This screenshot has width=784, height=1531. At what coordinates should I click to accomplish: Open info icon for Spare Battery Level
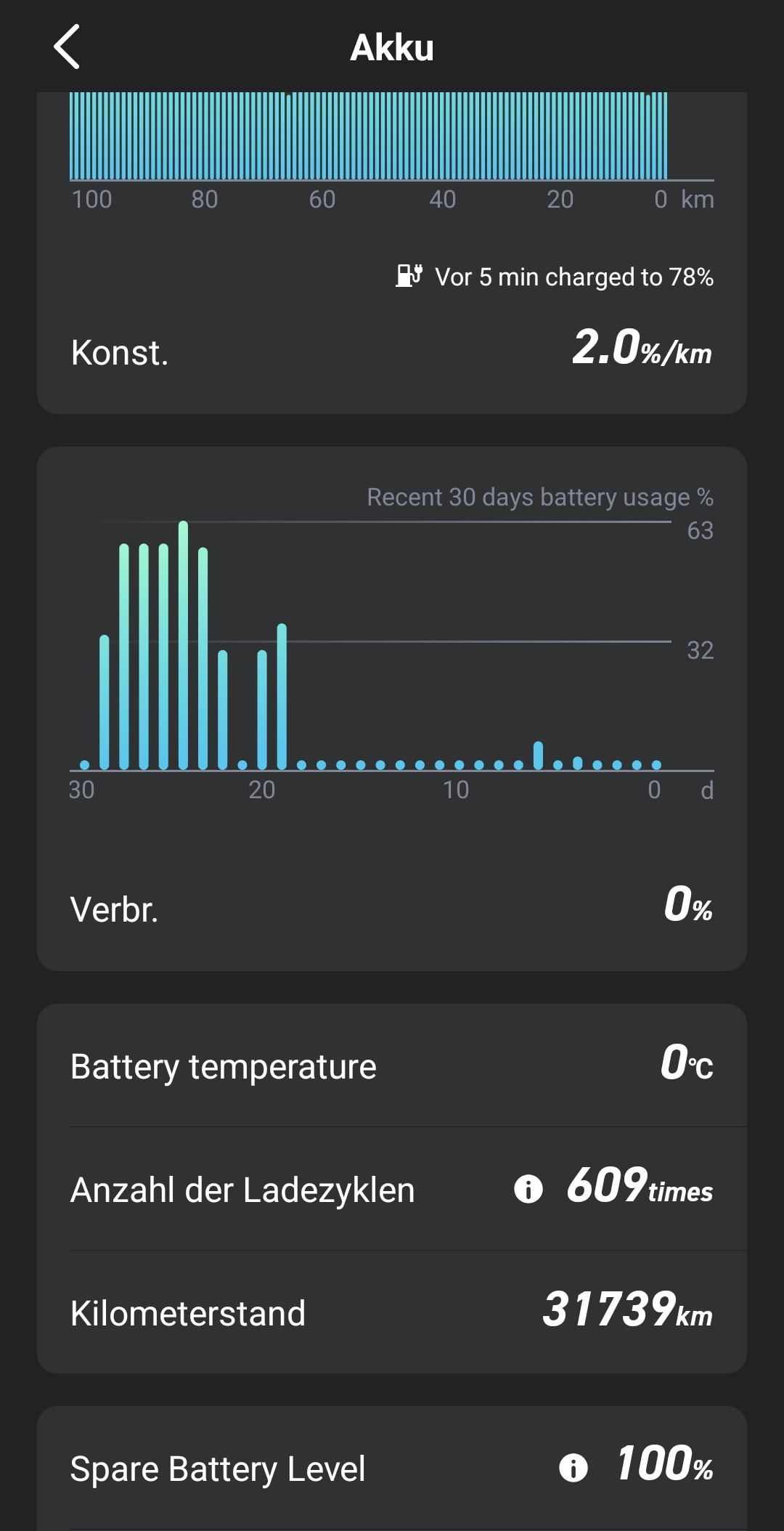point(573,1468)
